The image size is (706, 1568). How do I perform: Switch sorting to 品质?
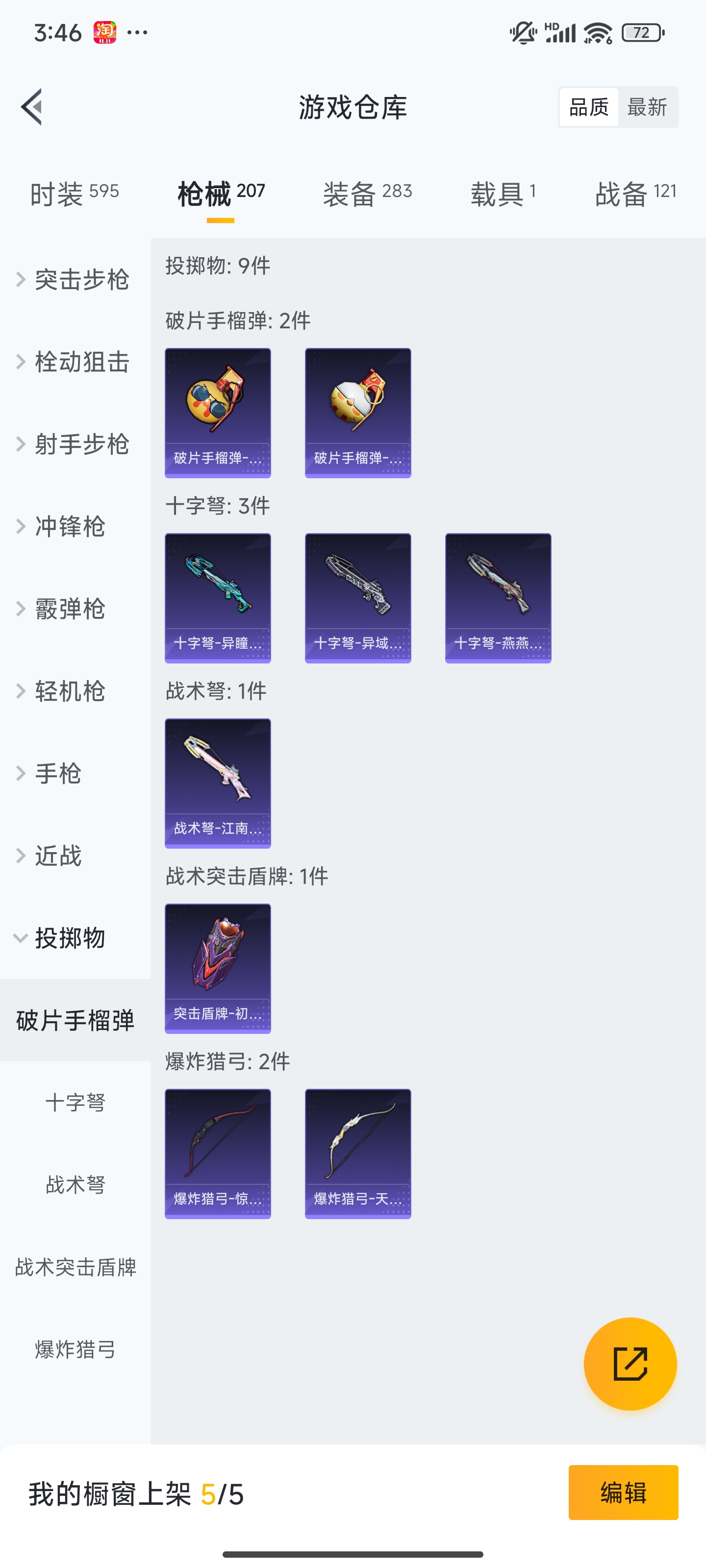(x=588, y=106)
